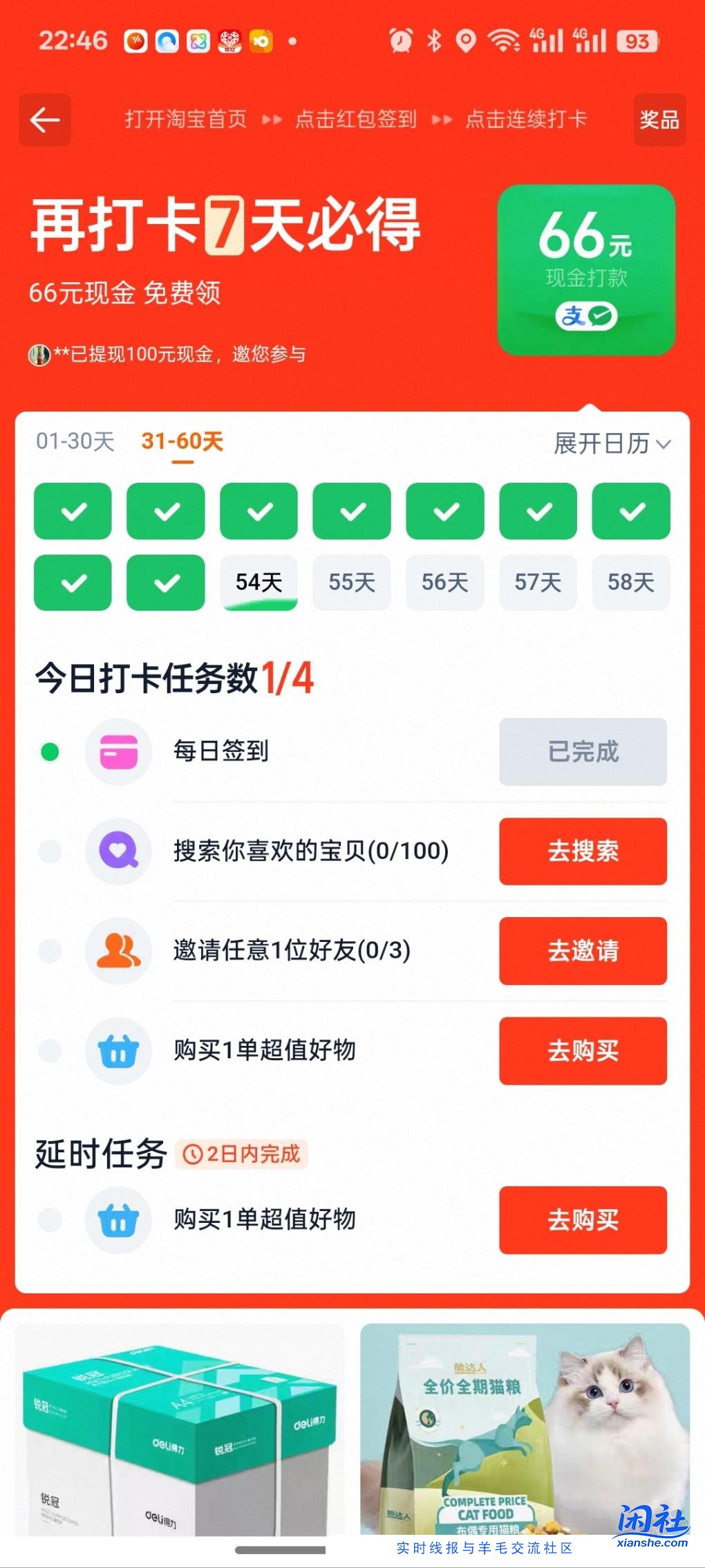Click the blue basket icon for 购买1单超值好物
The image size is (705, 1568).
coord(118,1051)
